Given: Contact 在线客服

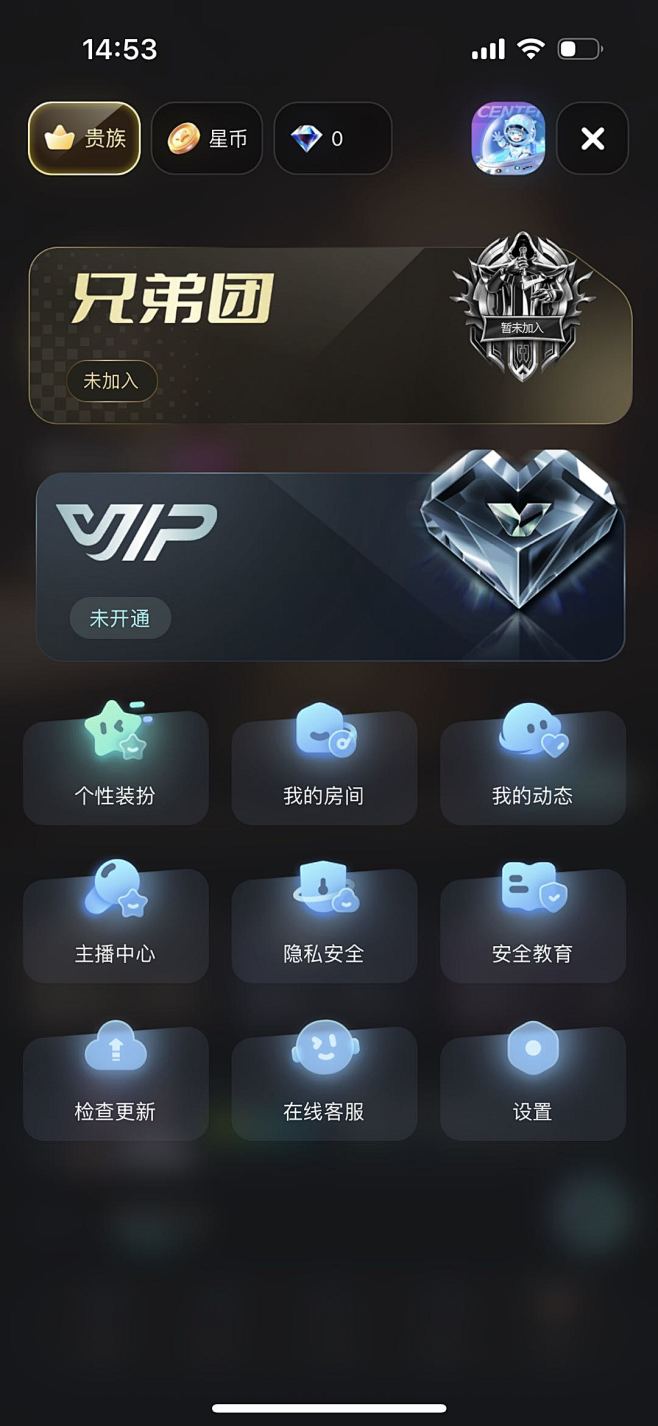Looking at the screenshot, I should click(x=324, y=1083).
